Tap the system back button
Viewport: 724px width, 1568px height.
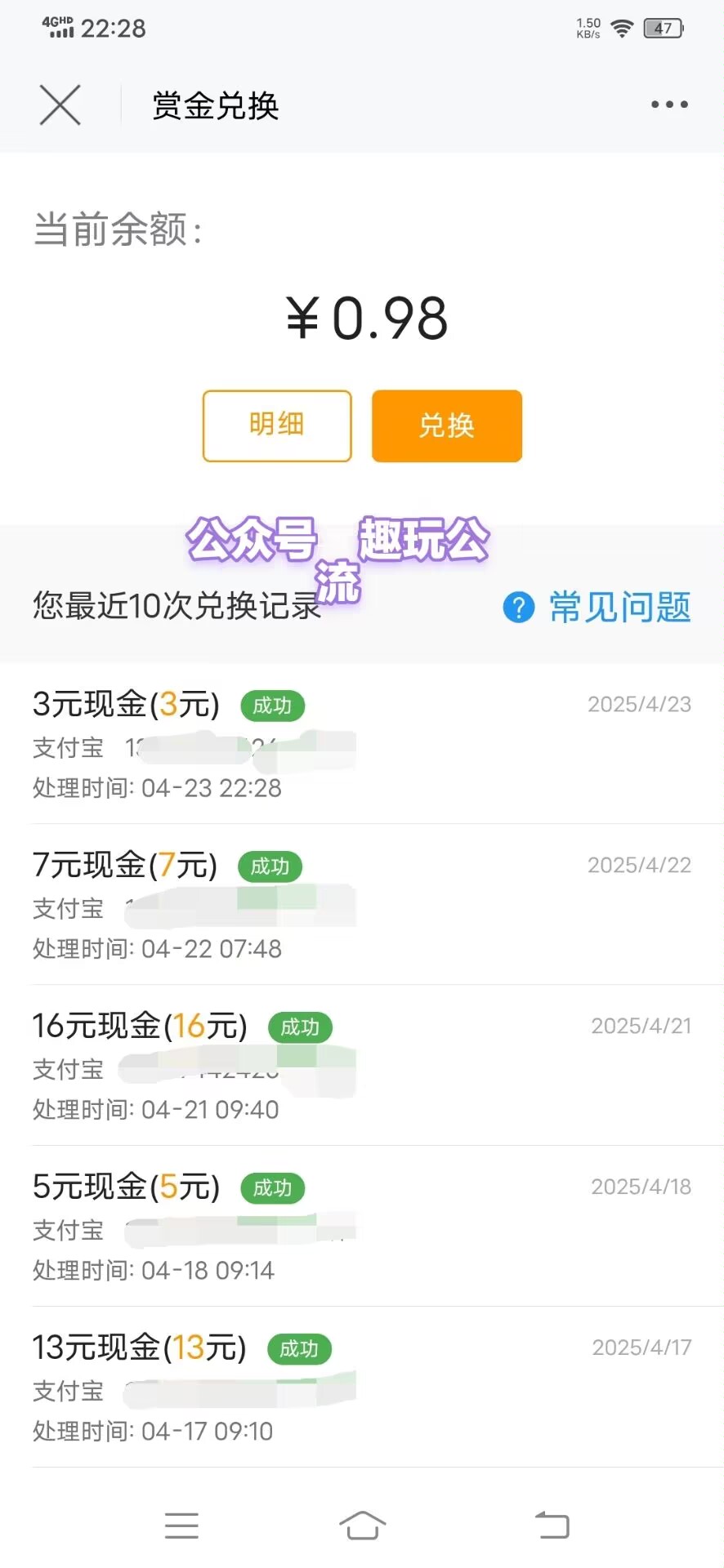click(552, 1526)
